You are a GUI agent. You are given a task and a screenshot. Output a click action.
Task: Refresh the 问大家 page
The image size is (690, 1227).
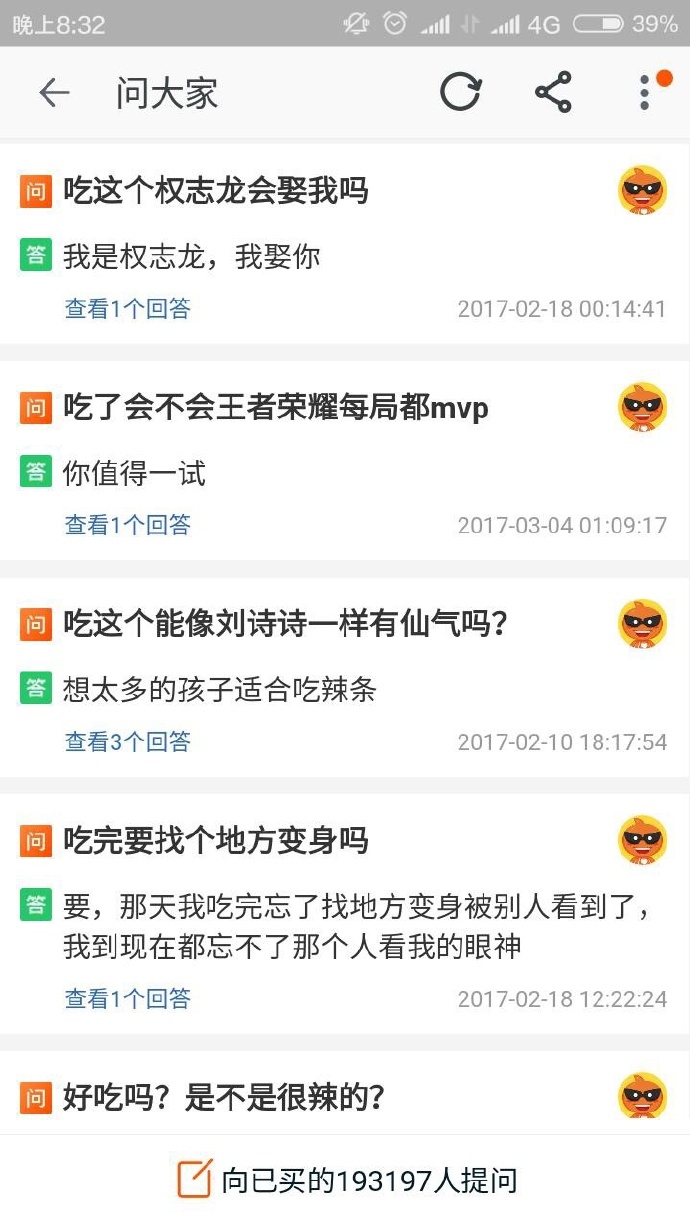point(460,93)
